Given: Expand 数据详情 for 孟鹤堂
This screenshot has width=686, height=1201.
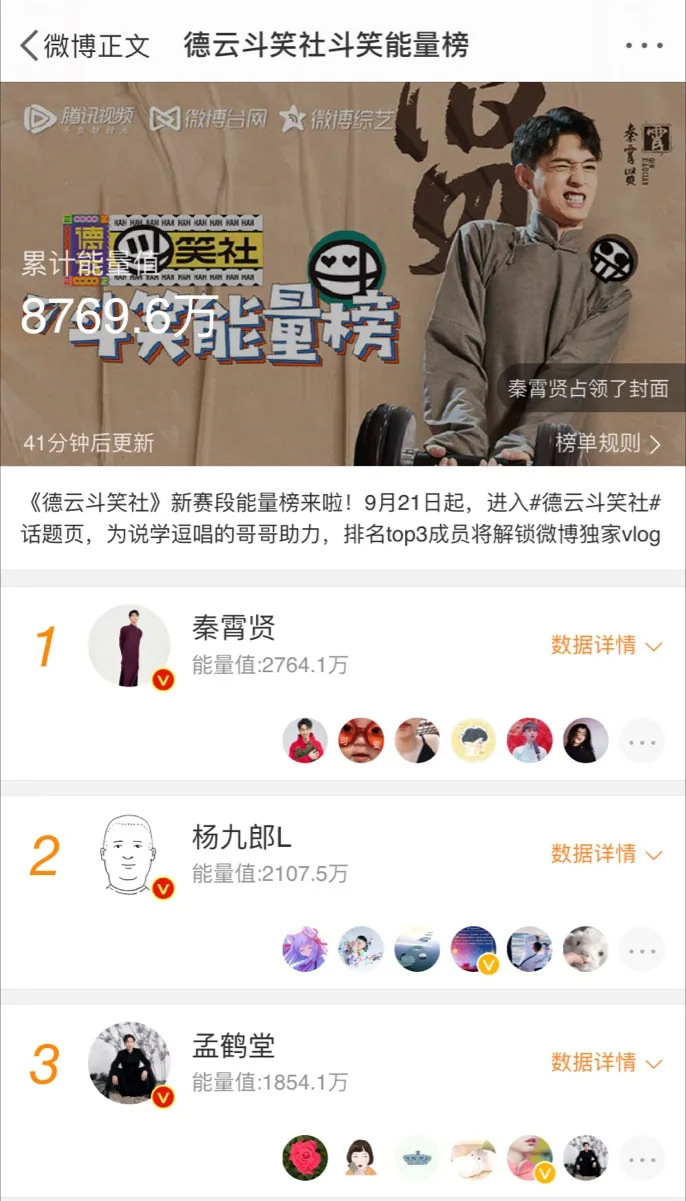Looking at the screenshot, I should click(606, 1061).
